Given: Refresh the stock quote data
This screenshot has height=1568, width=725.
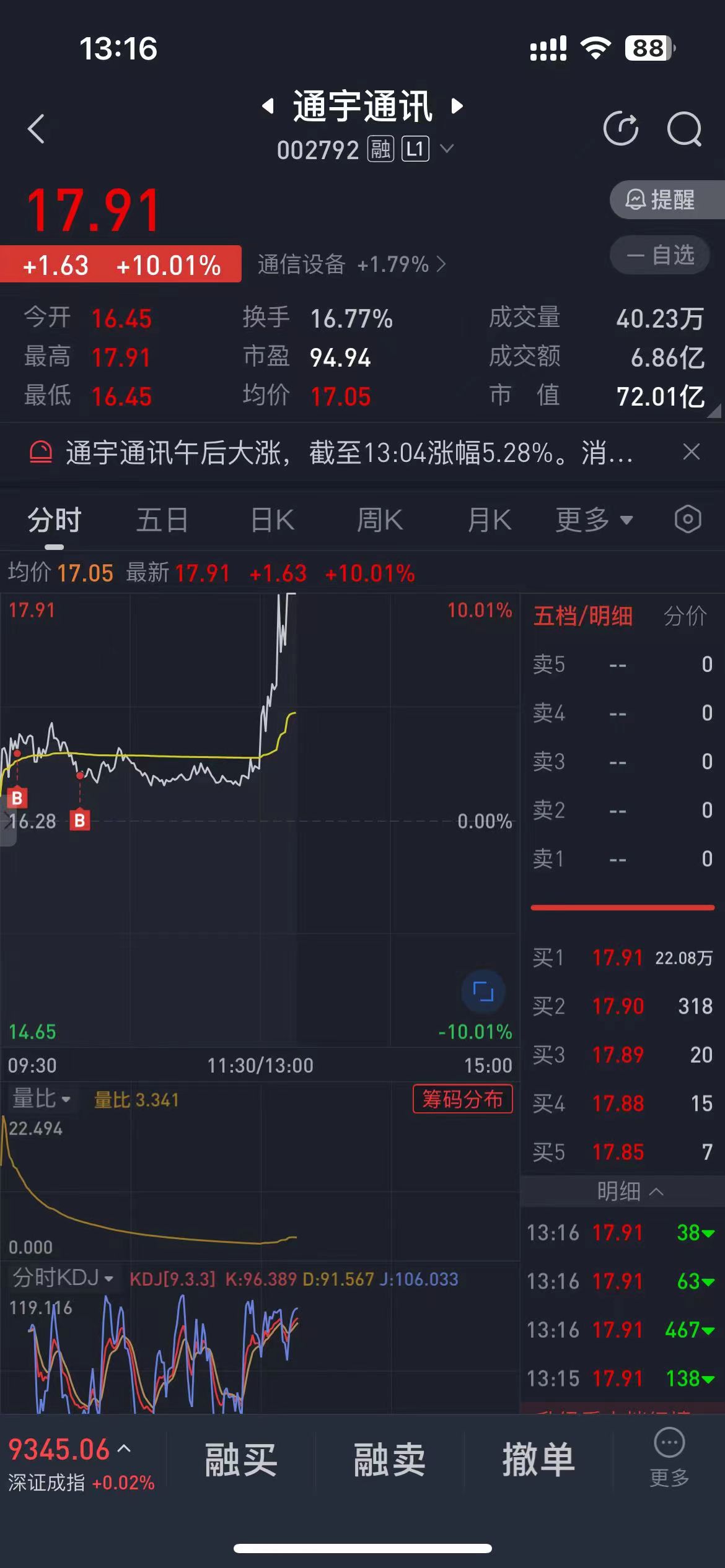Looking at the screenshot, I should tap(622, 129).
